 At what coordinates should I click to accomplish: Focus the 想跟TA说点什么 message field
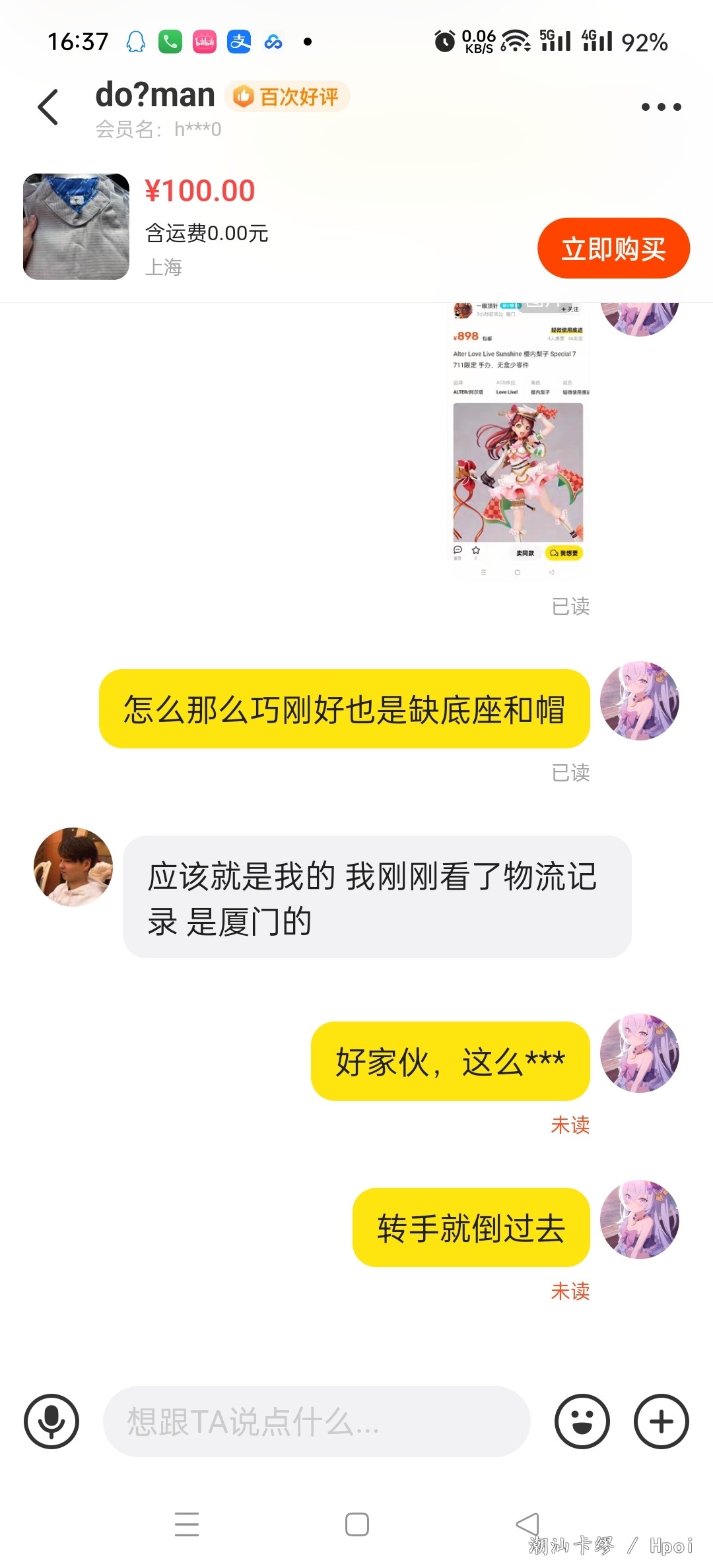(x=317, y=1421)
